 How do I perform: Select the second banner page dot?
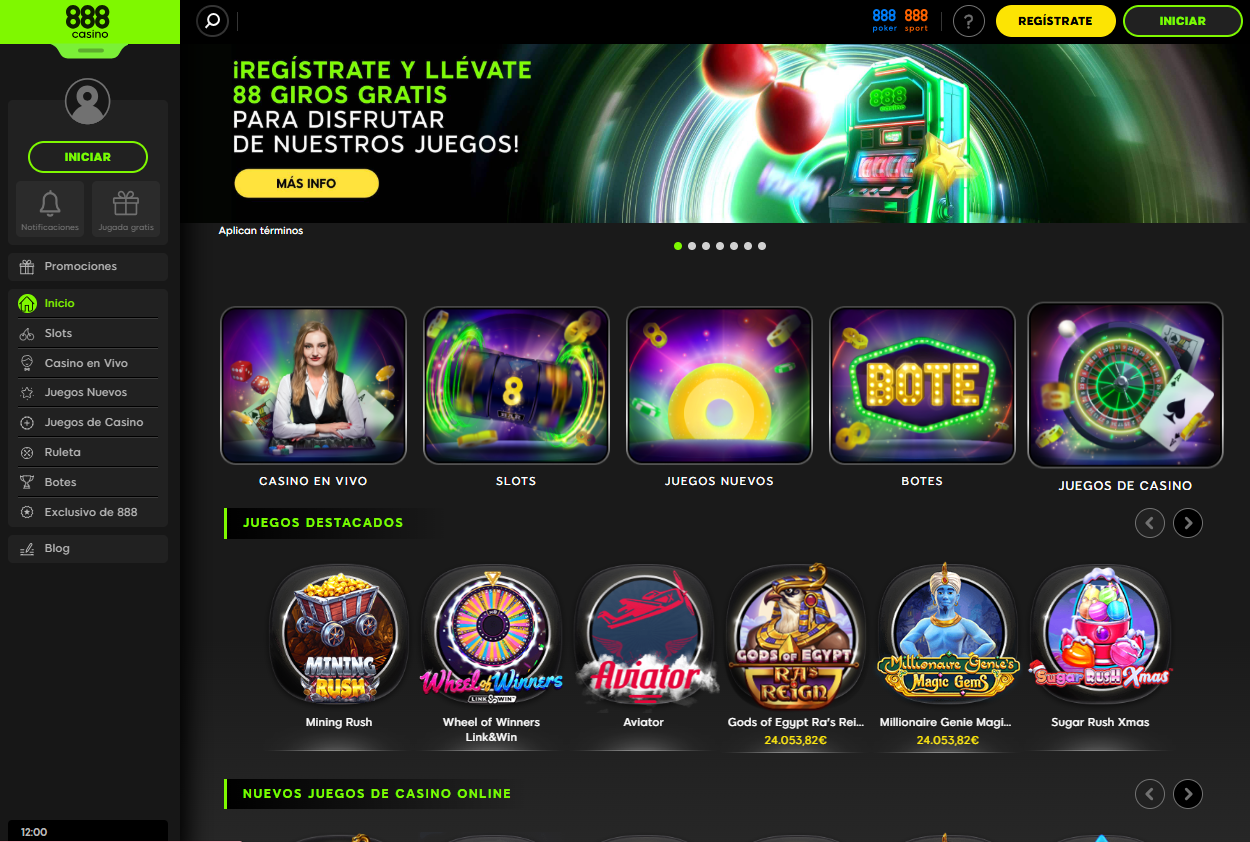(692, 246)
